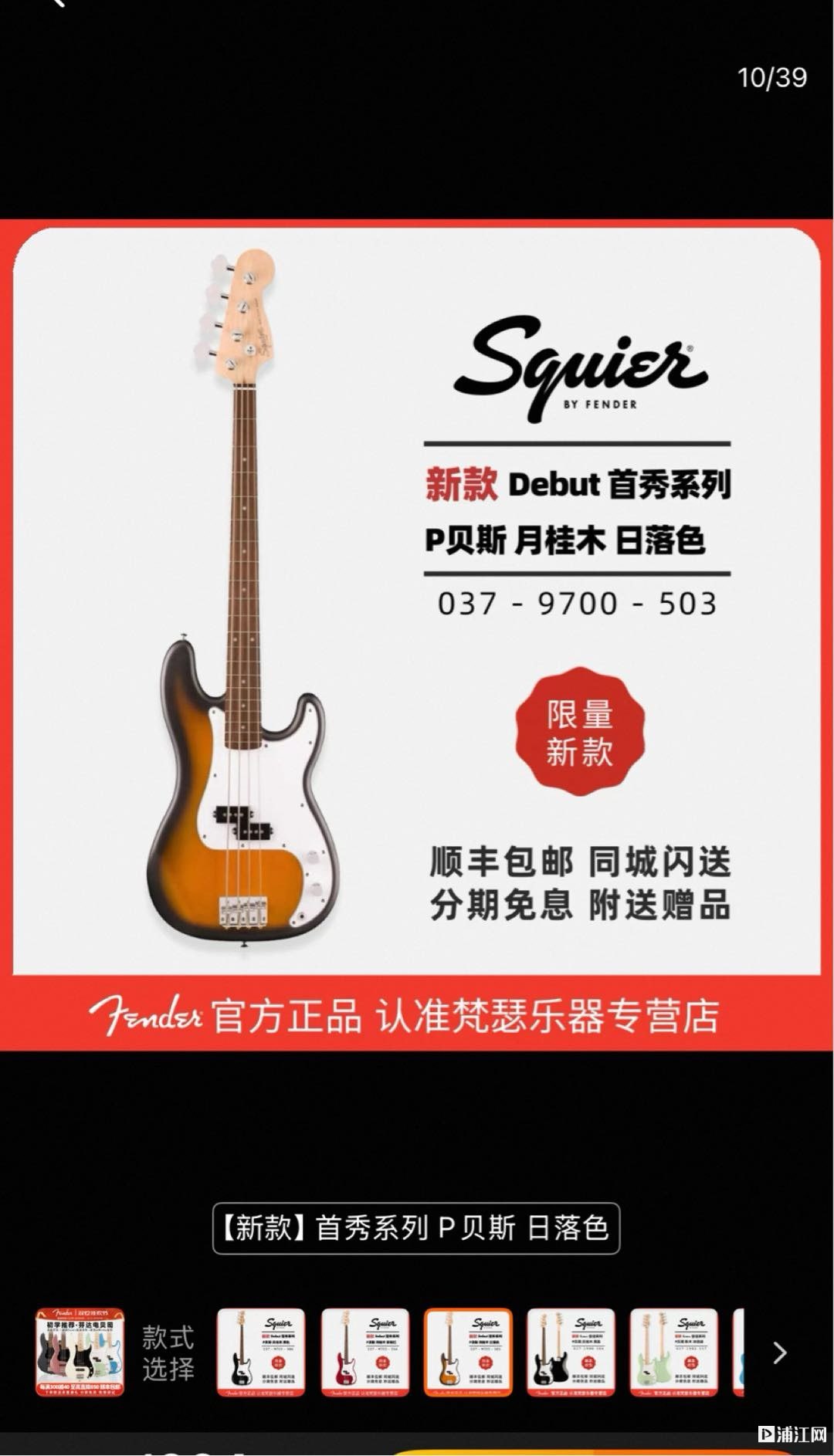
Task: Tap the large Squier Debut bass image
Action: (417, 633)
